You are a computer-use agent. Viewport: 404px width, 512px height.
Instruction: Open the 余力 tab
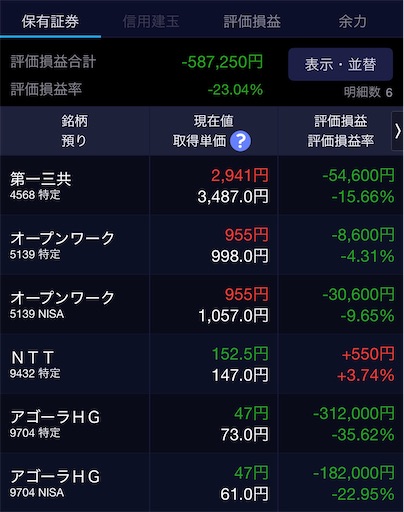[353, 21]
